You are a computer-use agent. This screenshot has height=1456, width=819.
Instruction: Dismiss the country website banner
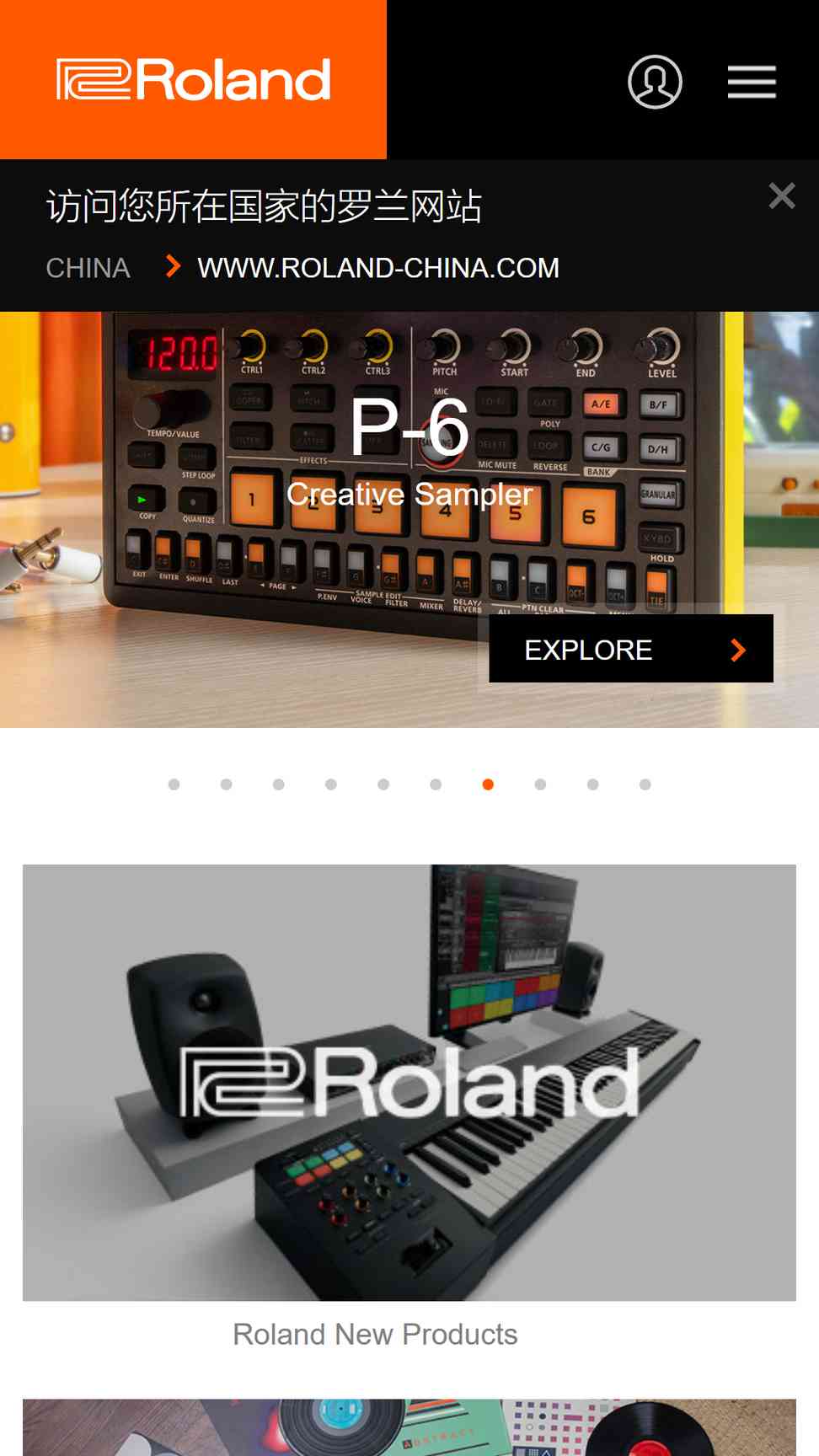tap(782, 195)
